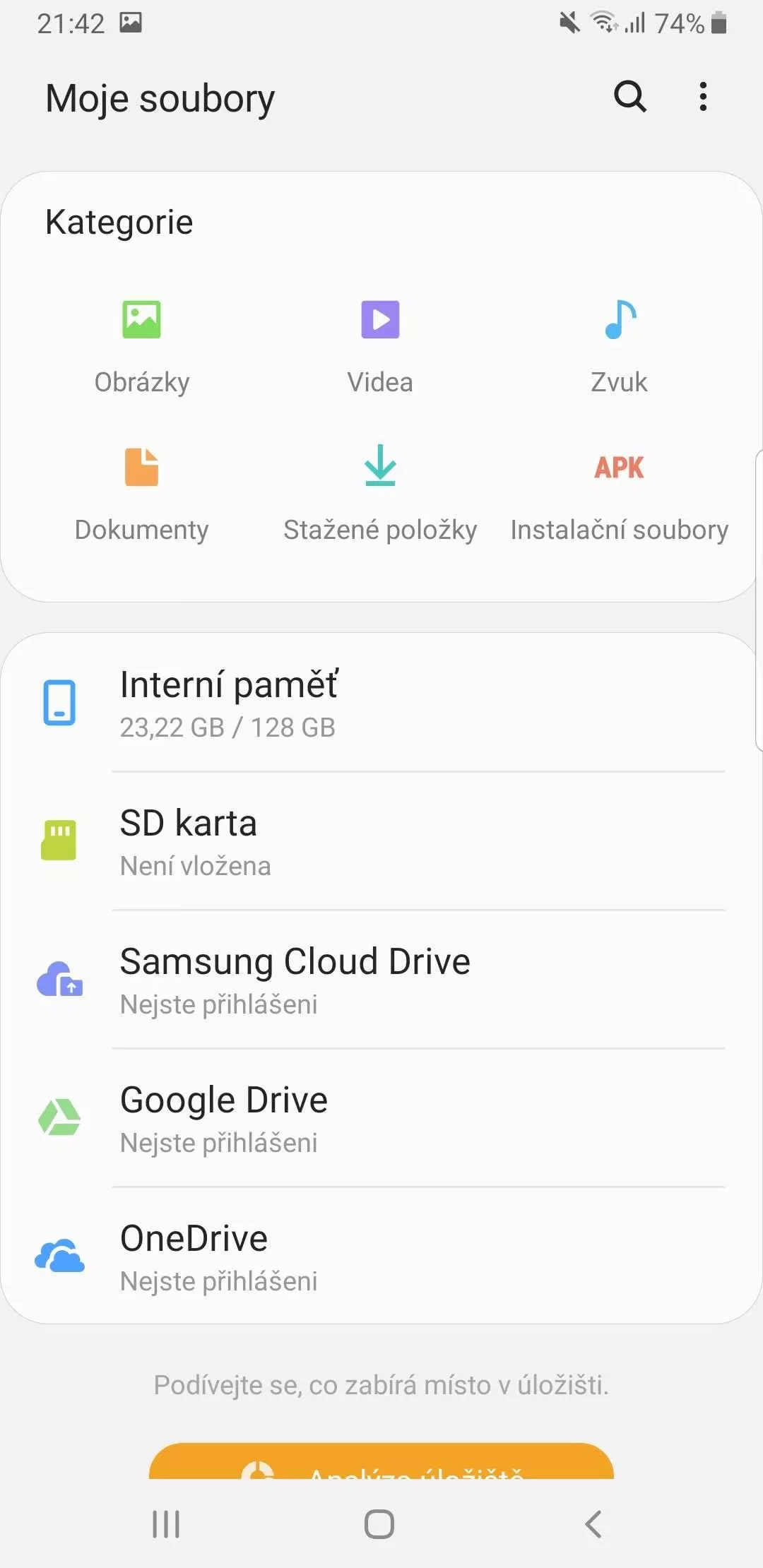View Stažené položky downloads
Viewport: 763px width, 1568px height.
380,496
